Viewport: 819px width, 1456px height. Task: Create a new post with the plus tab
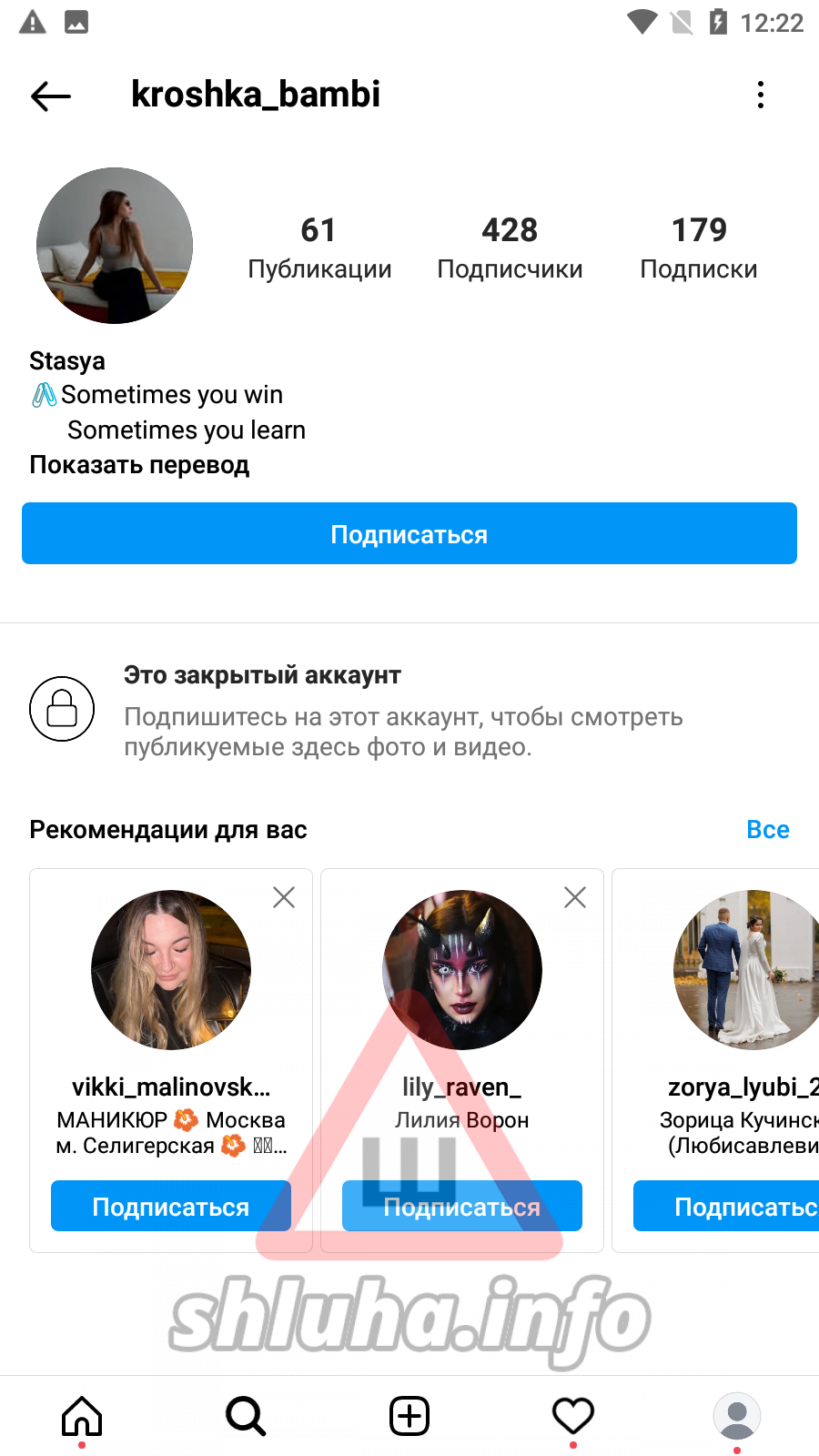coord(409,1416)
